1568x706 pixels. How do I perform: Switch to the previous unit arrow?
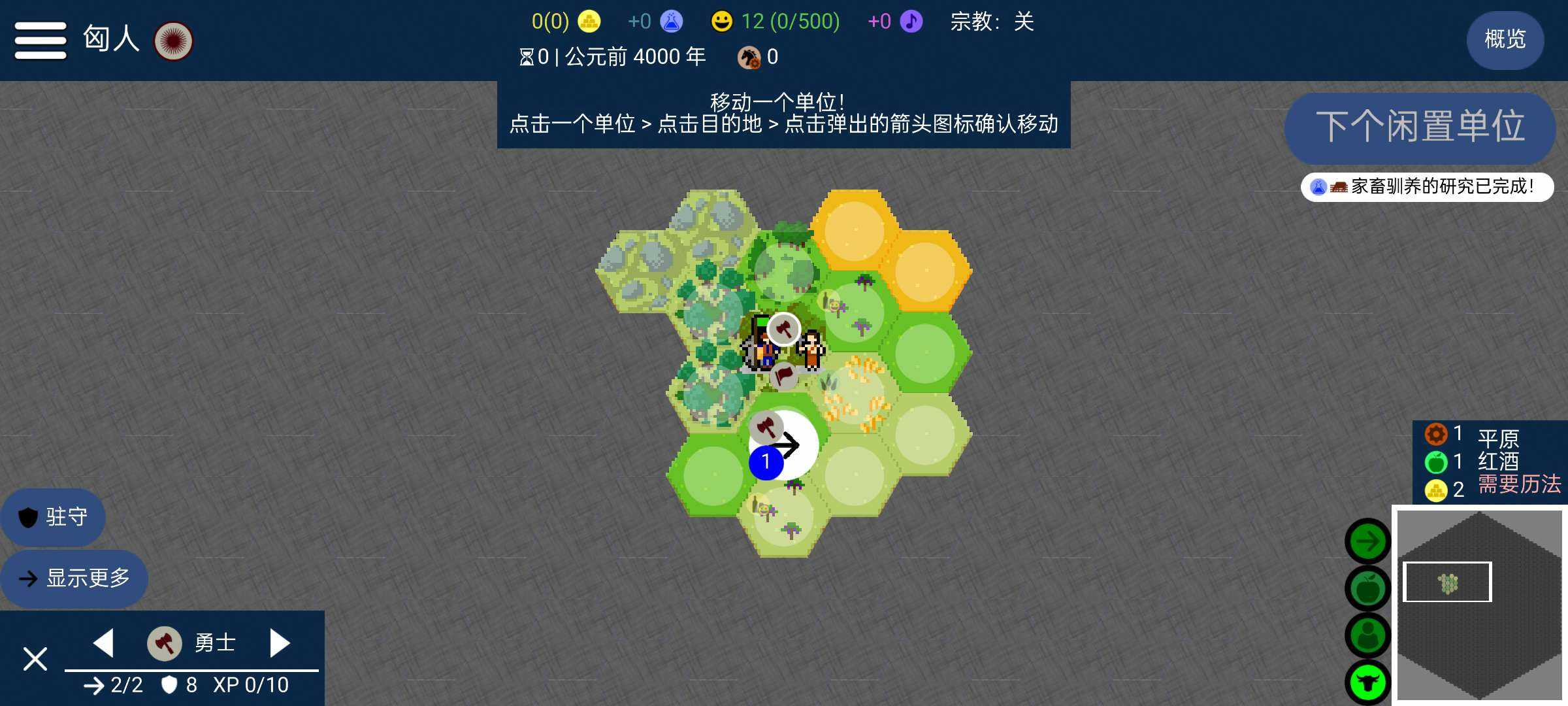(103, 643)
